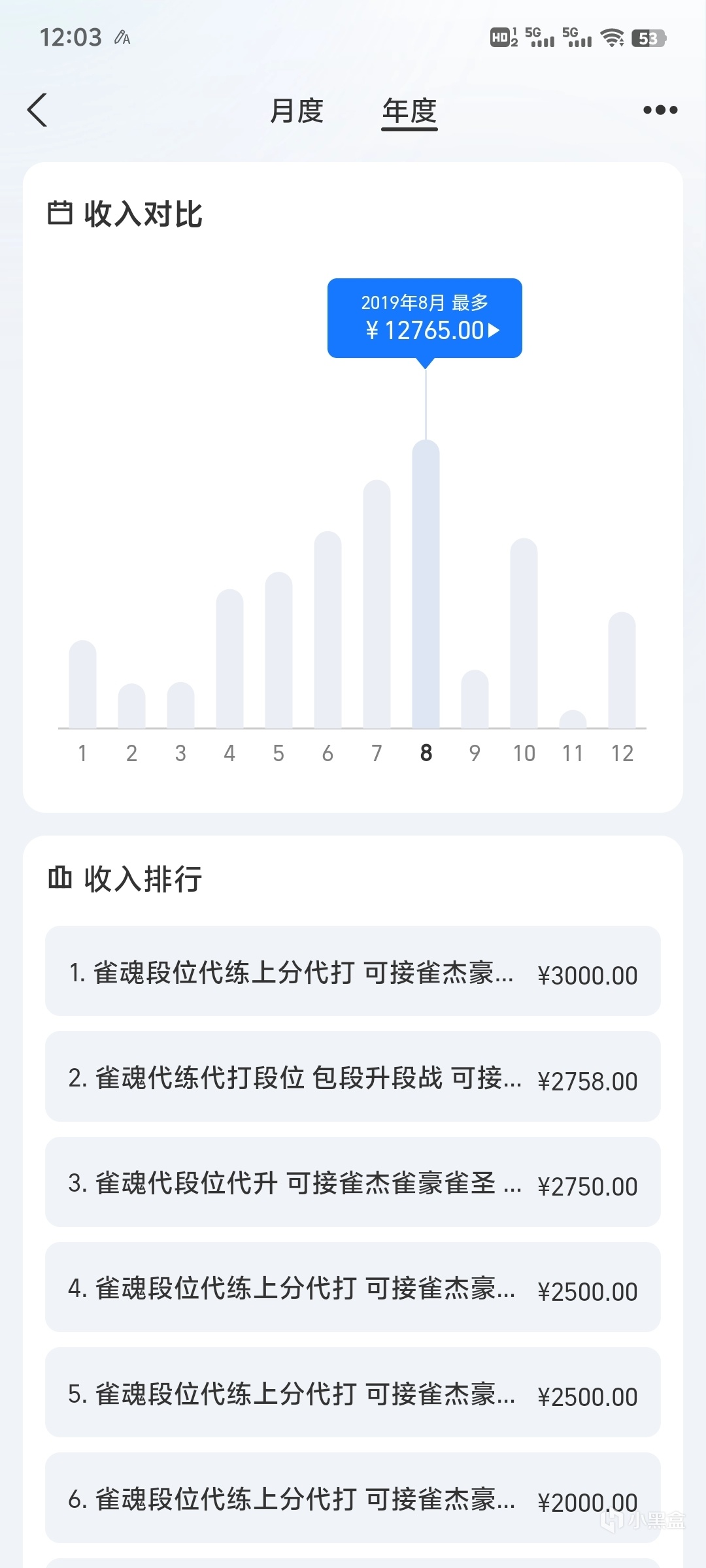The image size is (706, 1568).
Task: Select the month 12 income bar
Action: coord(622,670)
